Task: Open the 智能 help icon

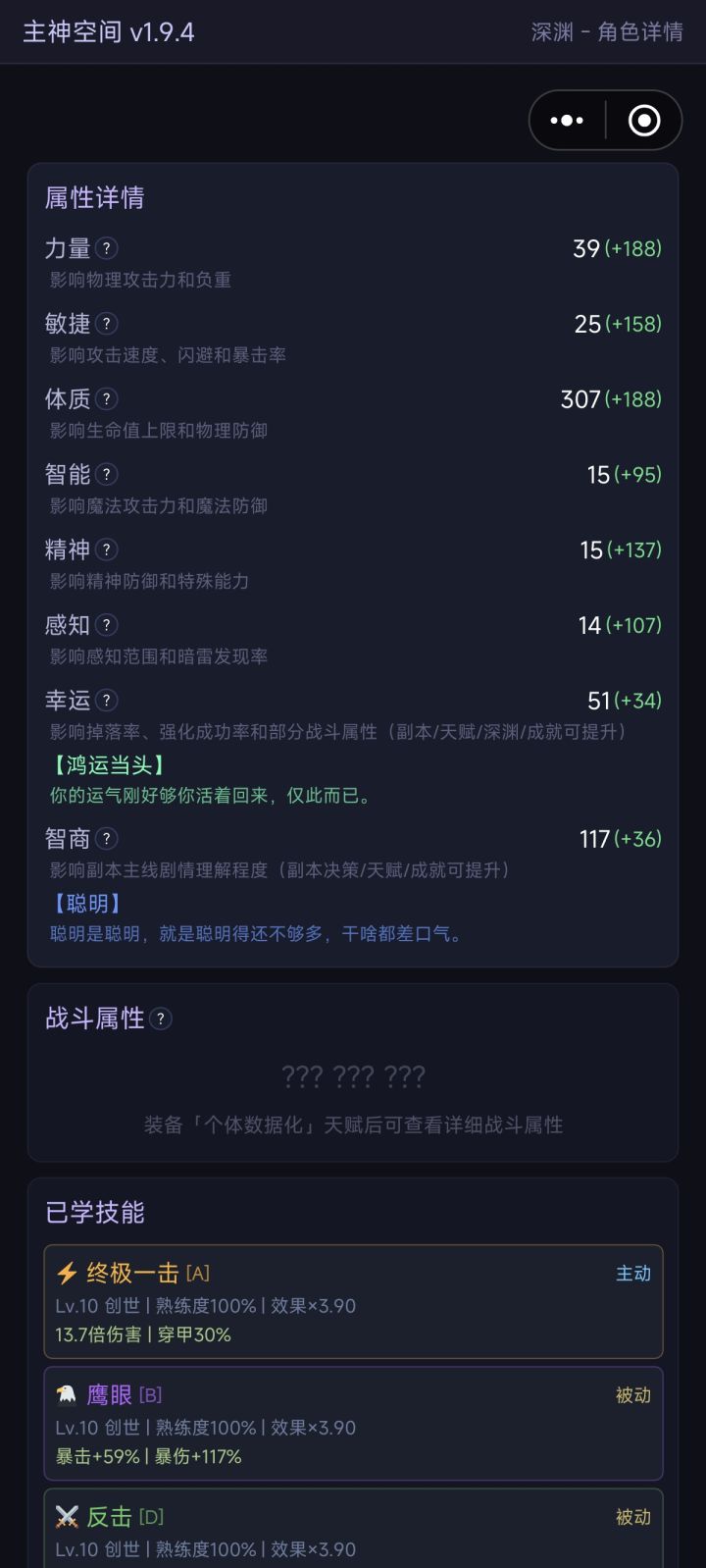Action: 108,475
